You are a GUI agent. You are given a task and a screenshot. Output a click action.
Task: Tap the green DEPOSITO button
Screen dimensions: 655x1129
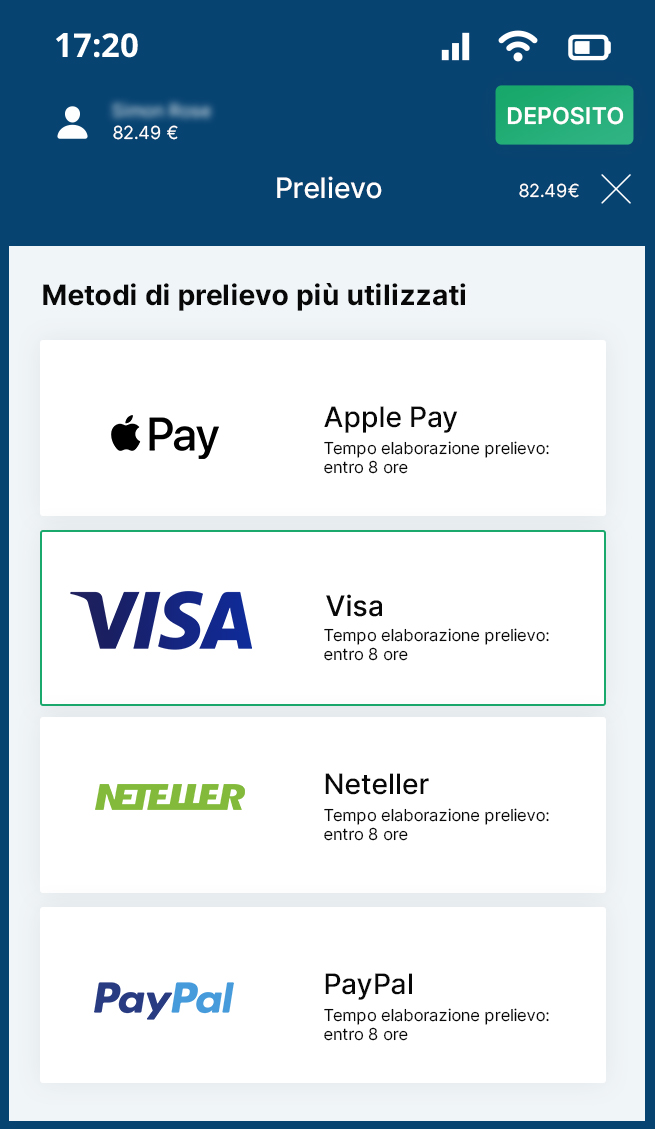[564, 116]
